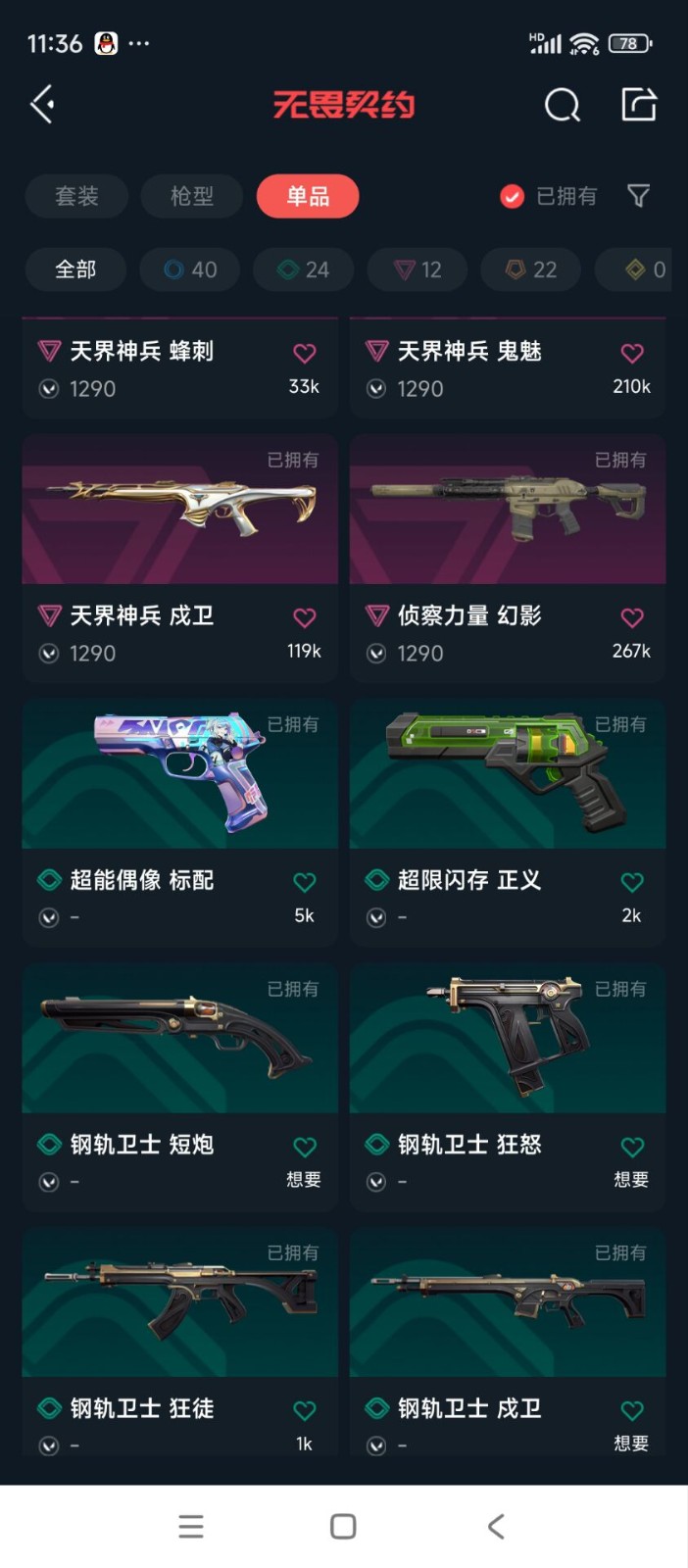
Task: Like the 天界神兵 鬼魅 skin
Action: point(632,353)
